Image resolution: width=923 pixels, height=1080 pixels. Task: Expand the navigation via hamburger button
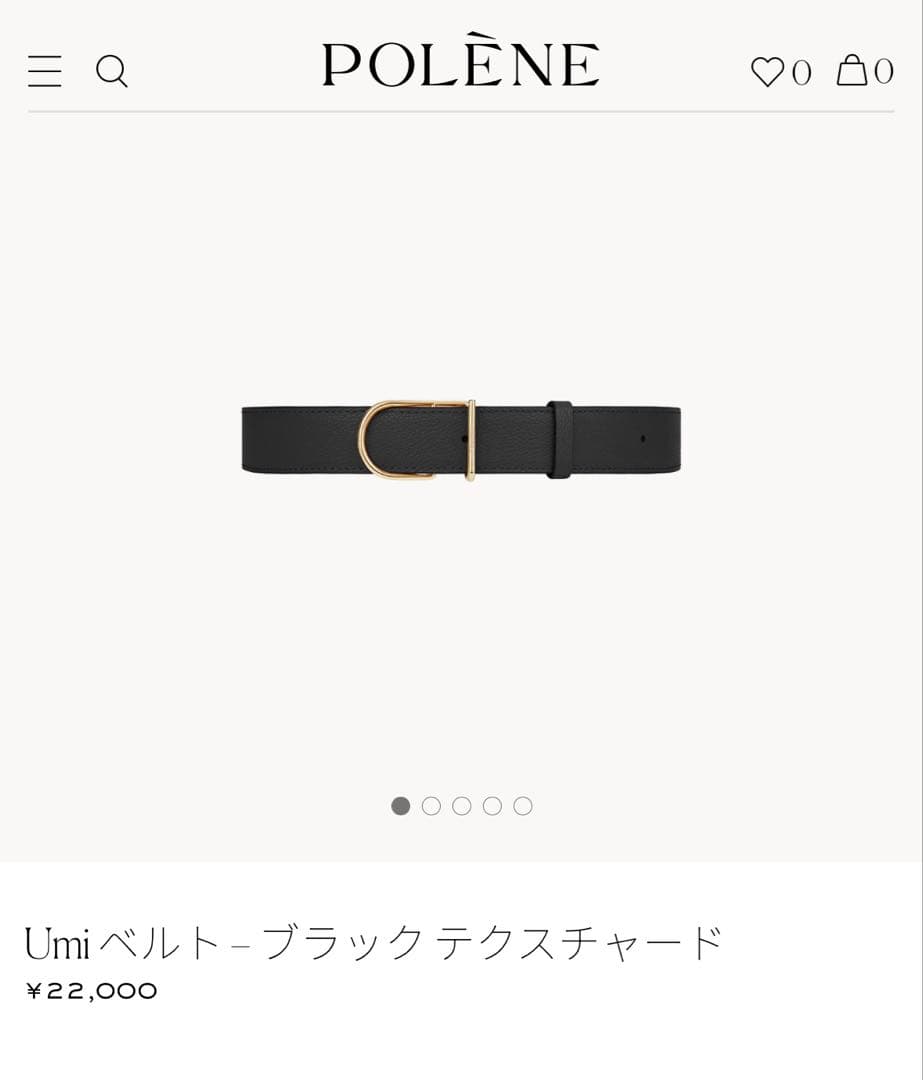pos(44,71)
